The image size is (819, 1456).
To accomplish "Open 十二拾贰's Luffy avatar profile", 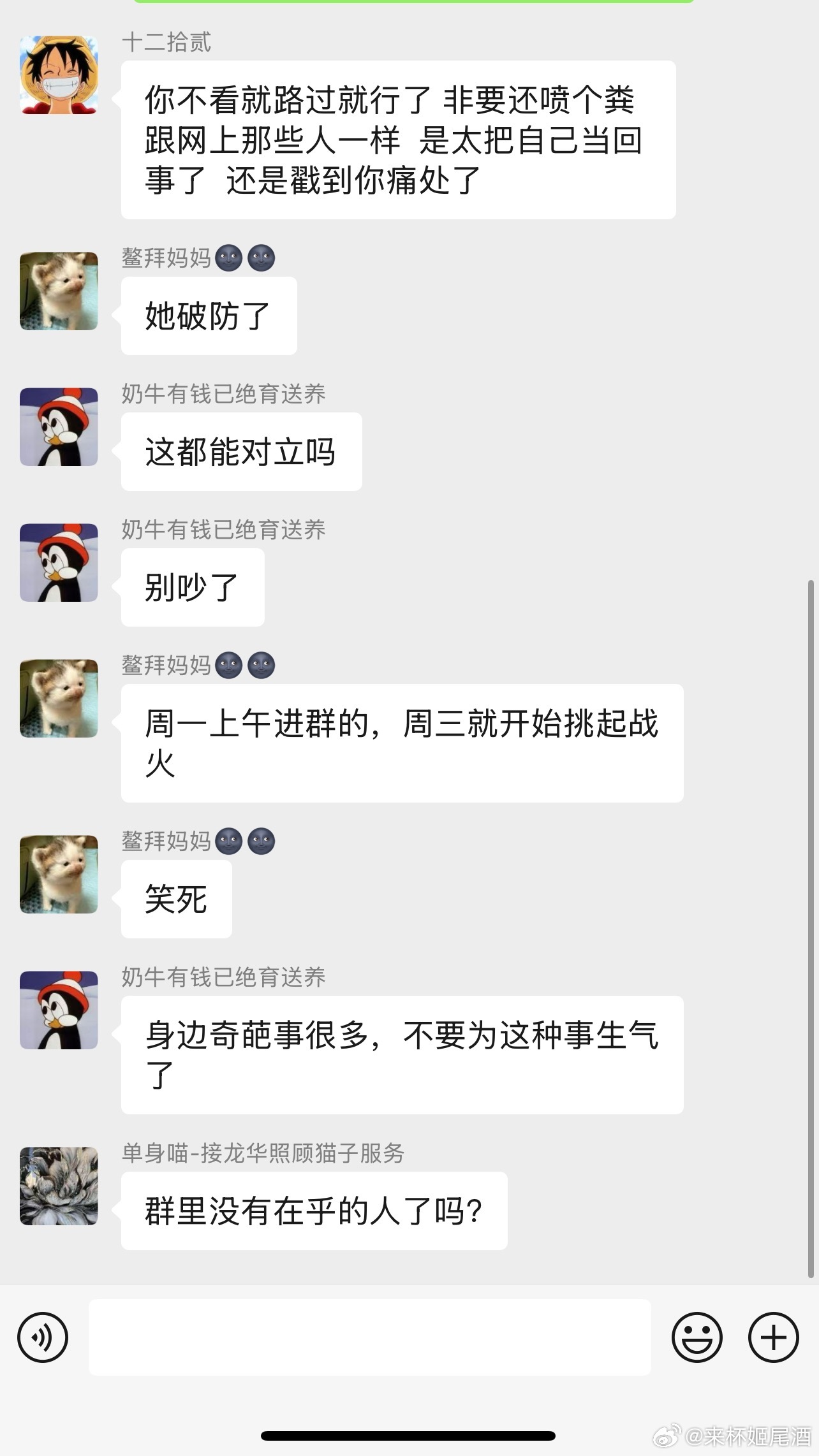I will click(x=59, y=75).
